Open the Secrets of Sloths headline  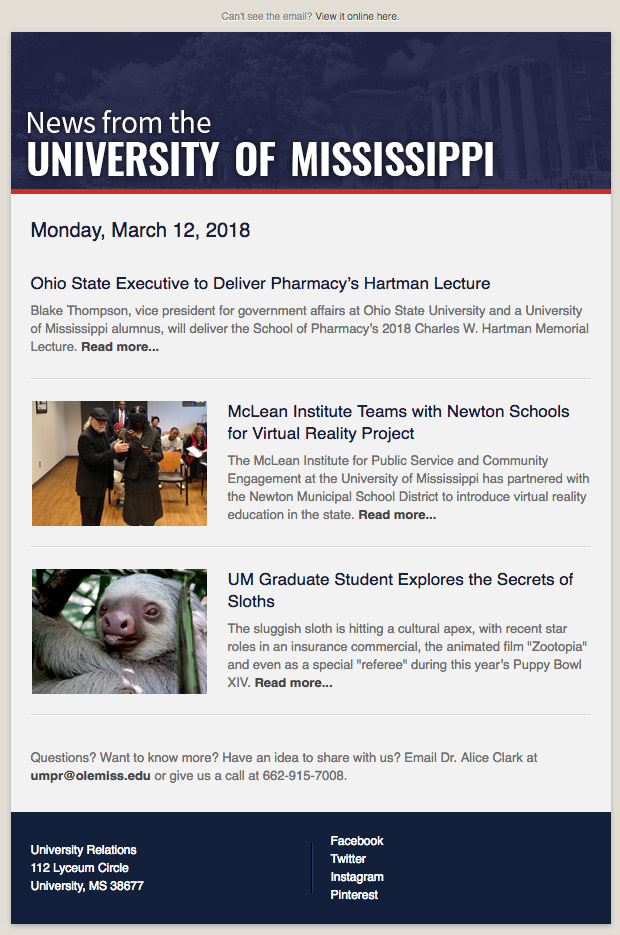[400, 590]
